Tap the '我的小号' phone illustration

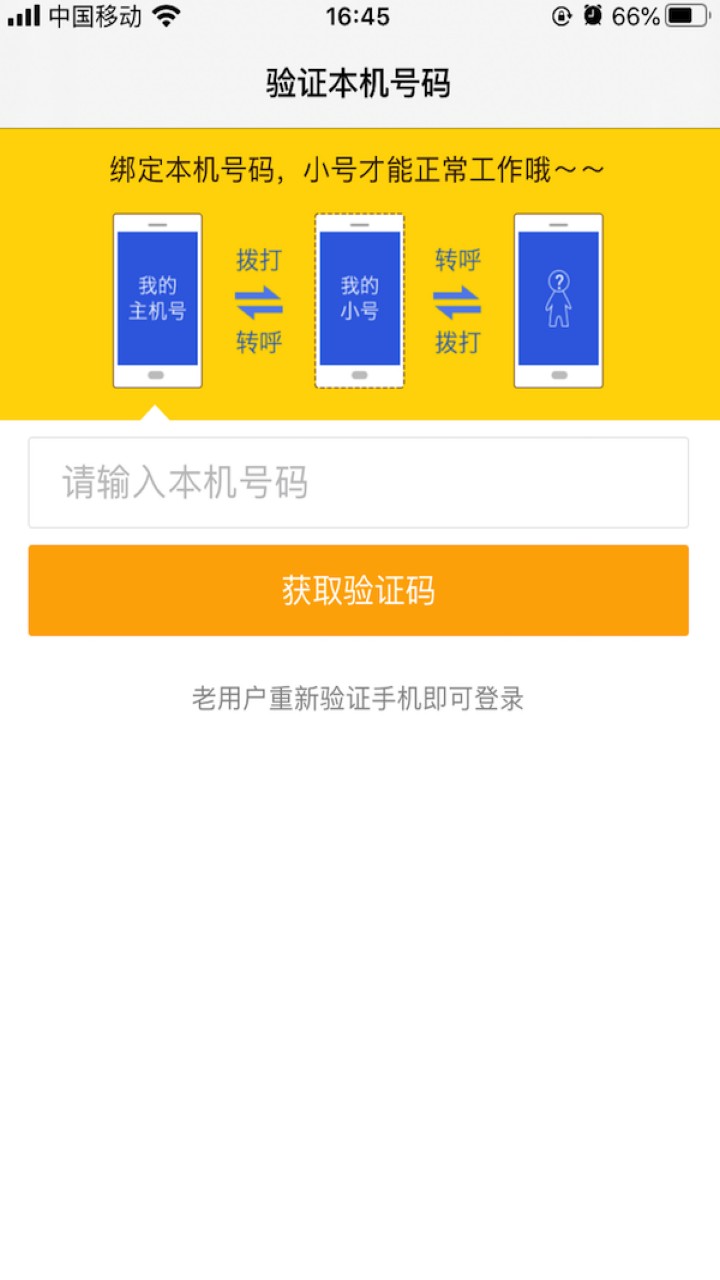coord(358,300)
